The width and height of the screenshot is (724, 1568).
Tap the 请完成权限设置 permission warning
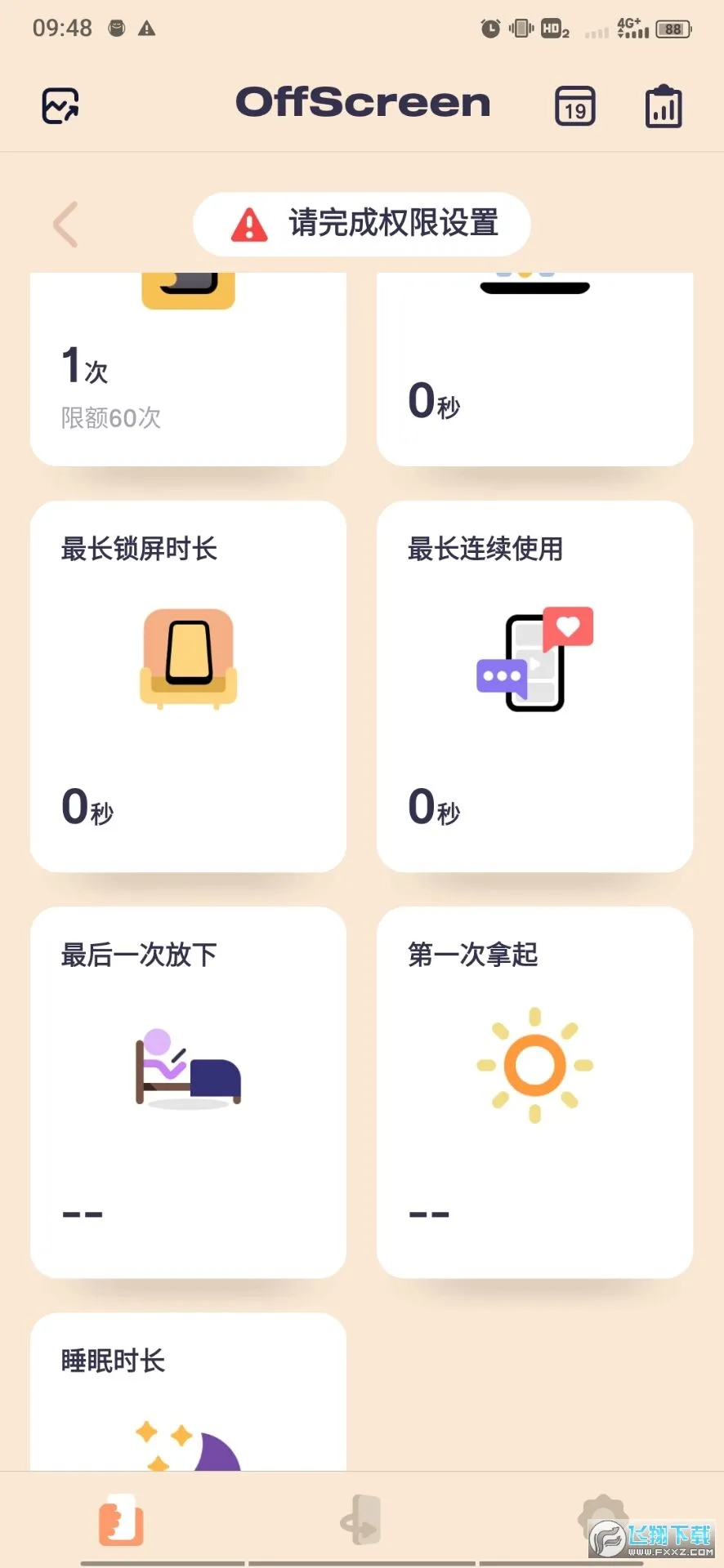coord(362,224)
